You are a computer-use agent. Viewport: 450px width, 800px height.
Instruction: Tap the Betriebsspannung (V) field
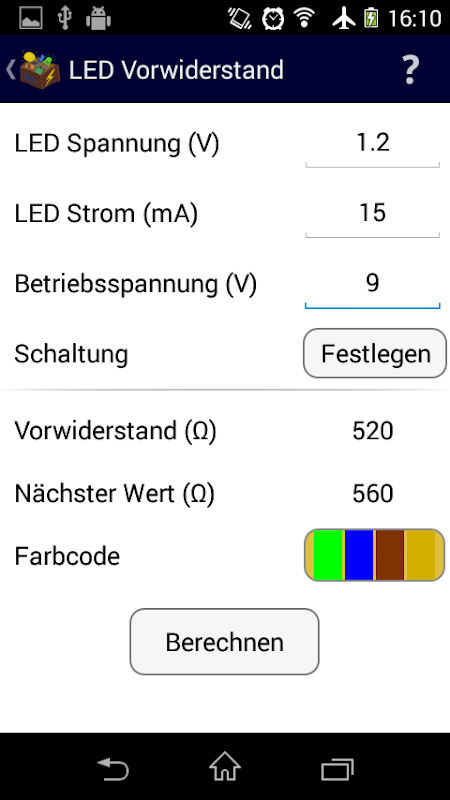point(372,286)
